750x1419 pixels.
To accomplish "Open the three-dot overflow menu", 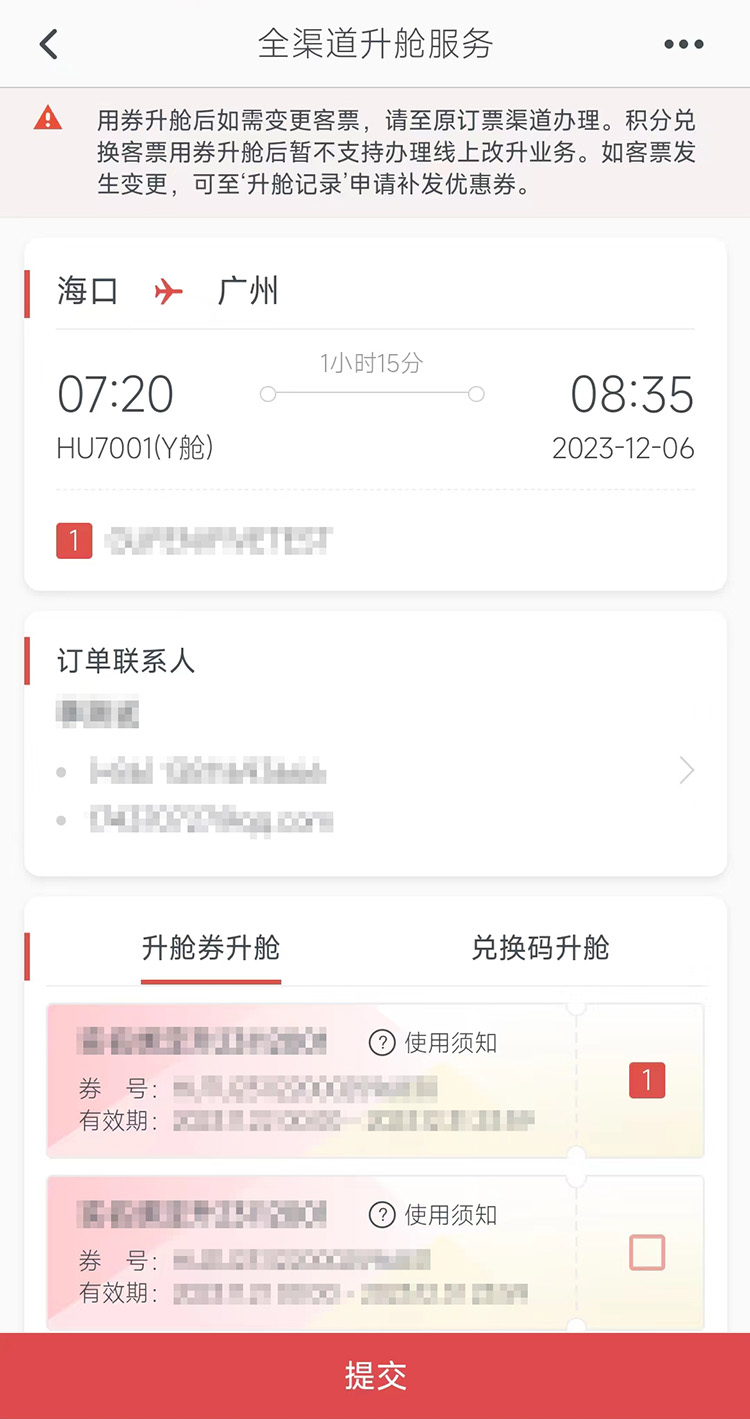I will coord(684,44).
